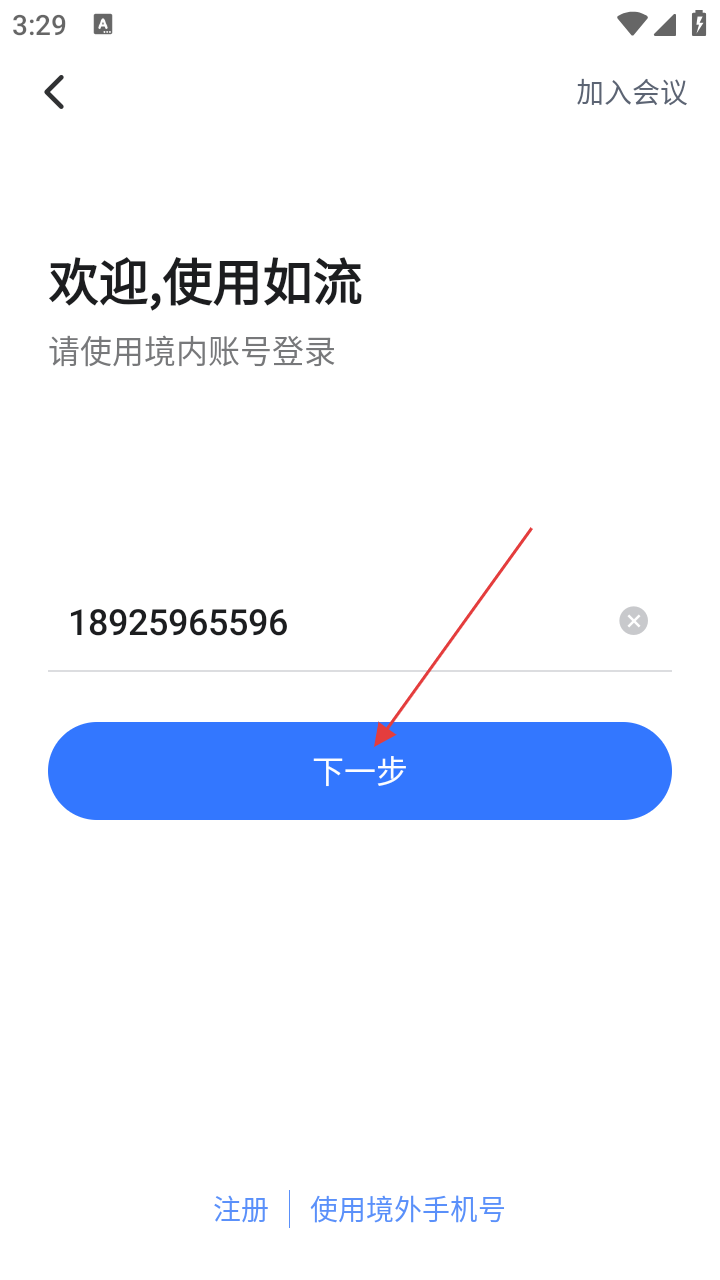
Task: Select 使用境外手机号 option
Action: point(407,1210)
